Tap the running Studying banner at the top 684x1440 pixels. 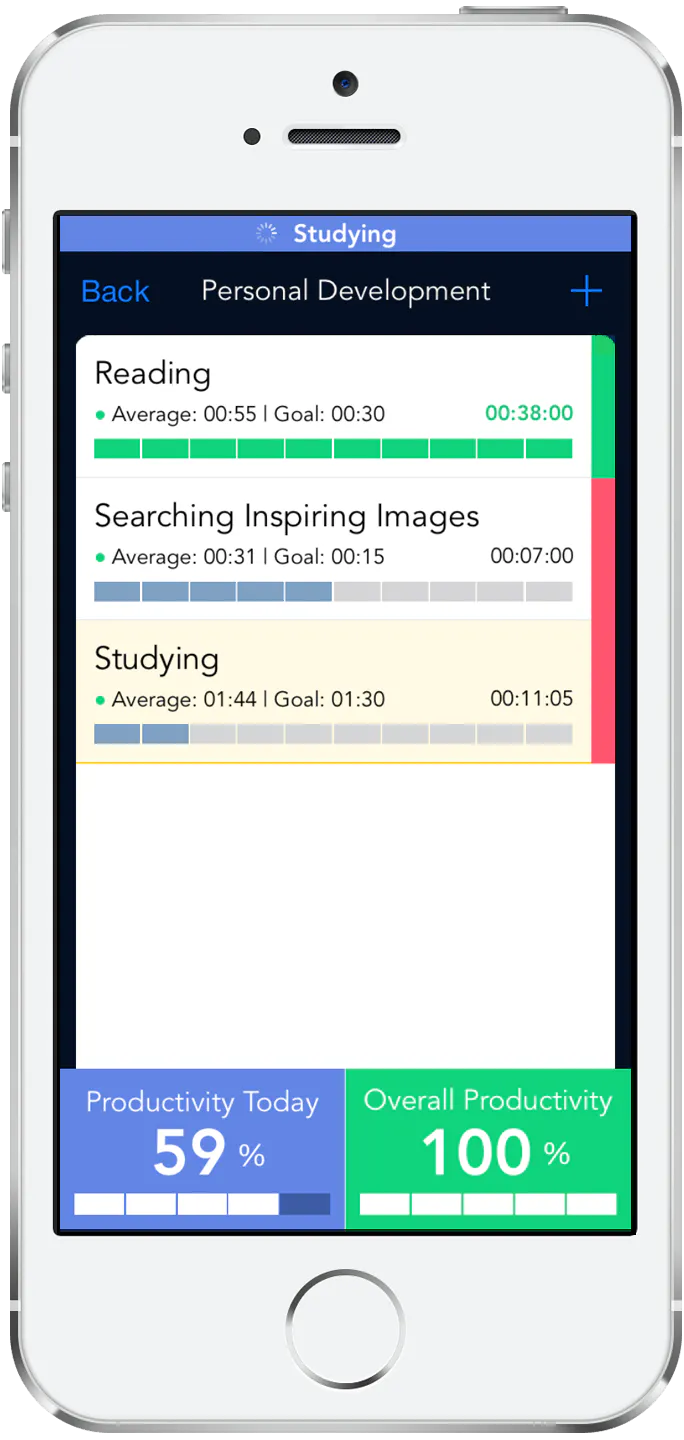click(345, 234)
